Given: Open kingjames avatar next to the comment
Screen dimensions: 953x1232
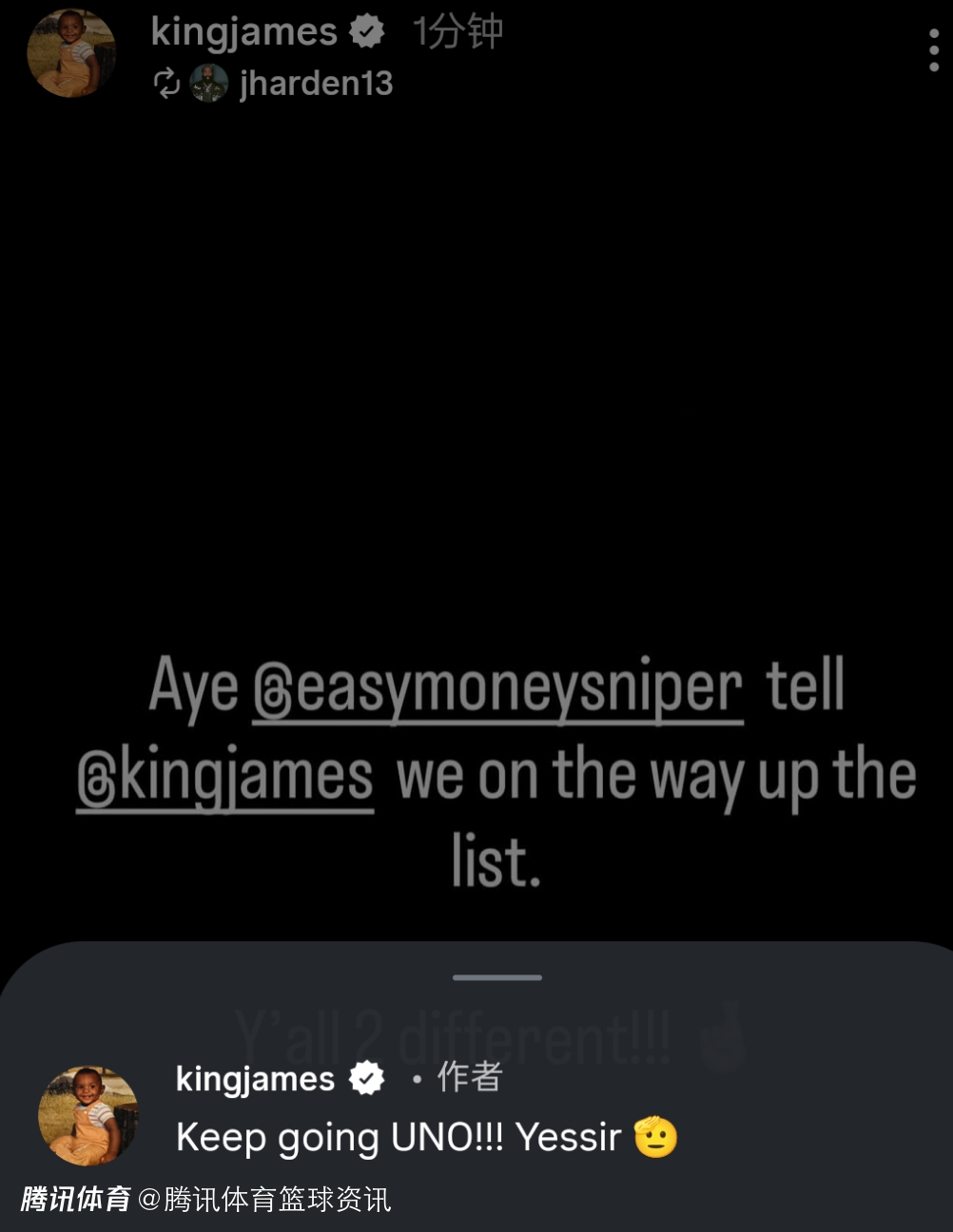Looking at the screenshot, I should [x=88, y=1116].
